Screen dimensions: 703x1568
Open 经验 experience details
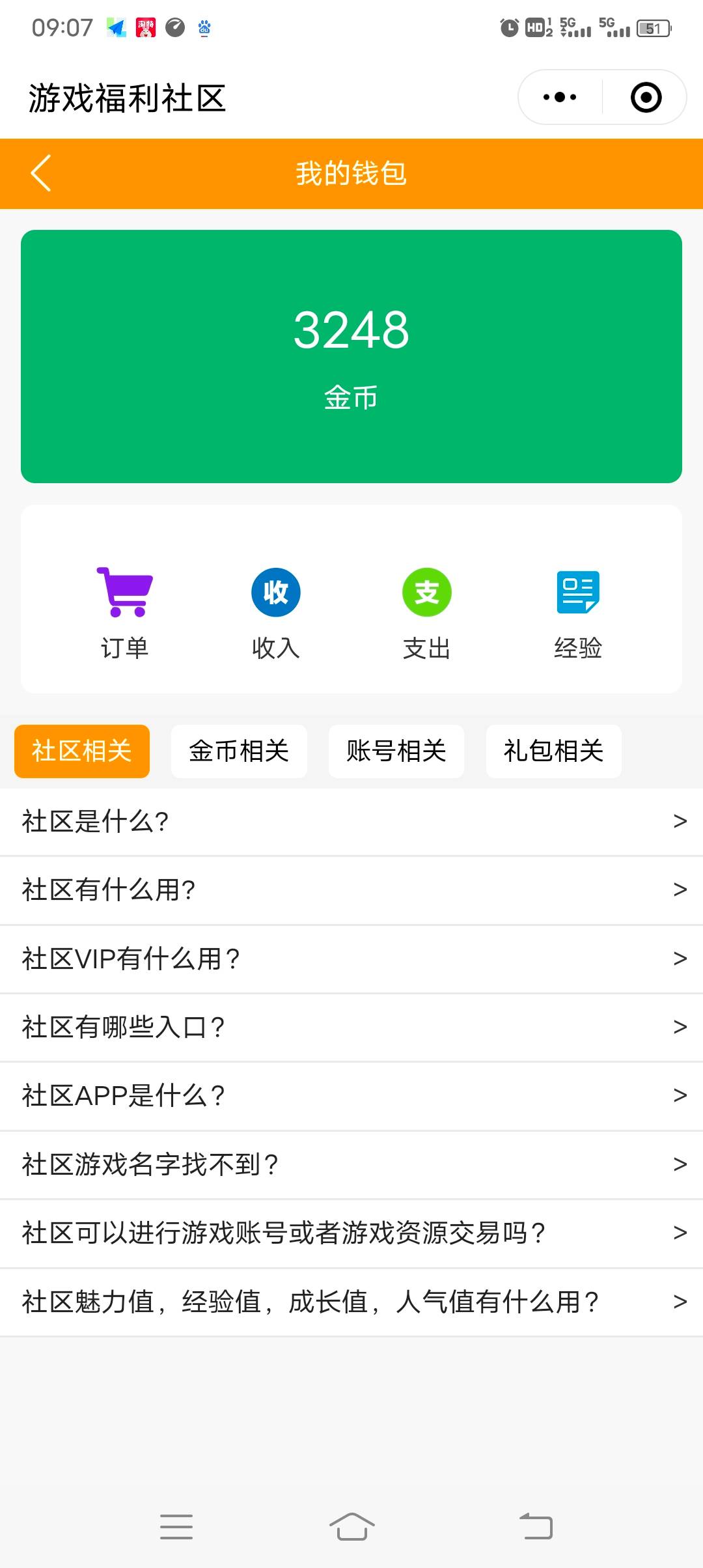578,612
